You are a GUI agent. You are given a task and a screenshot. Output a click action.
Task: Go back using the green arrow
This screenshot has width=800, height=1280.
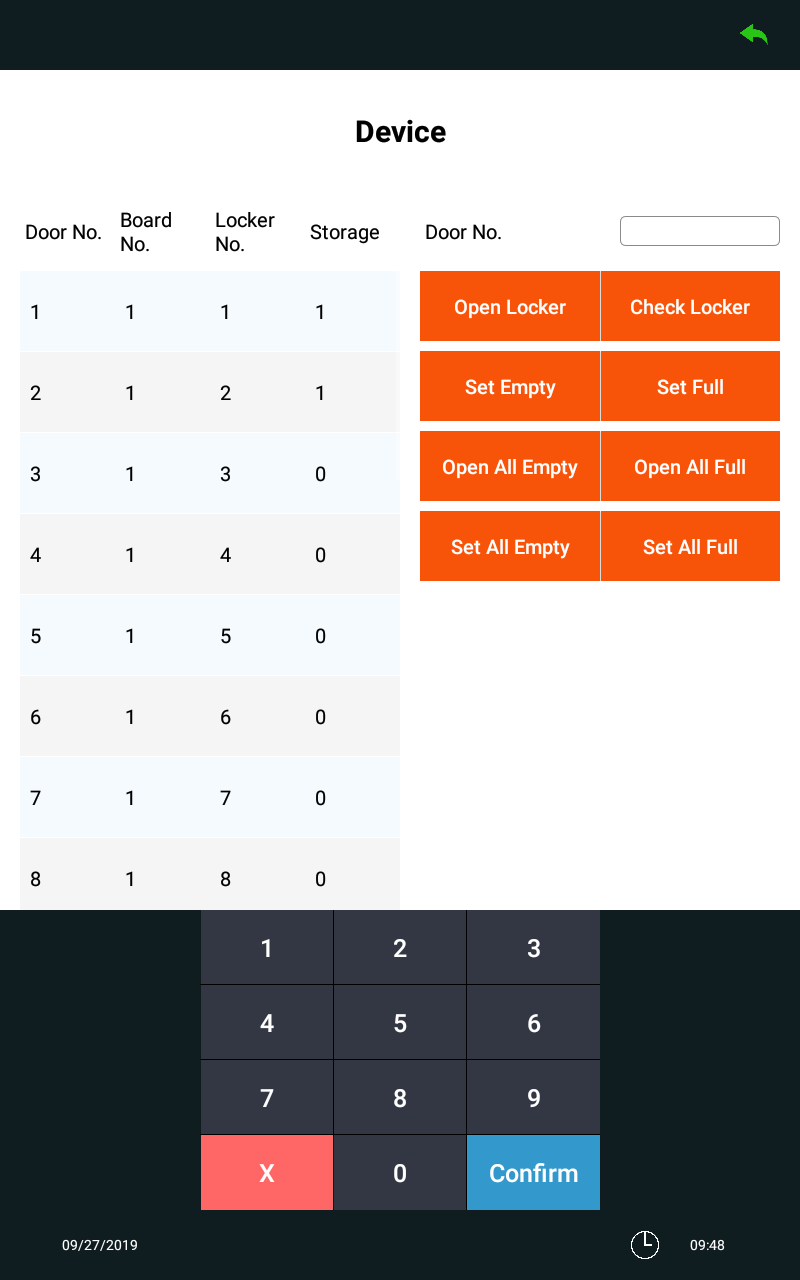(x=754, y=35)
